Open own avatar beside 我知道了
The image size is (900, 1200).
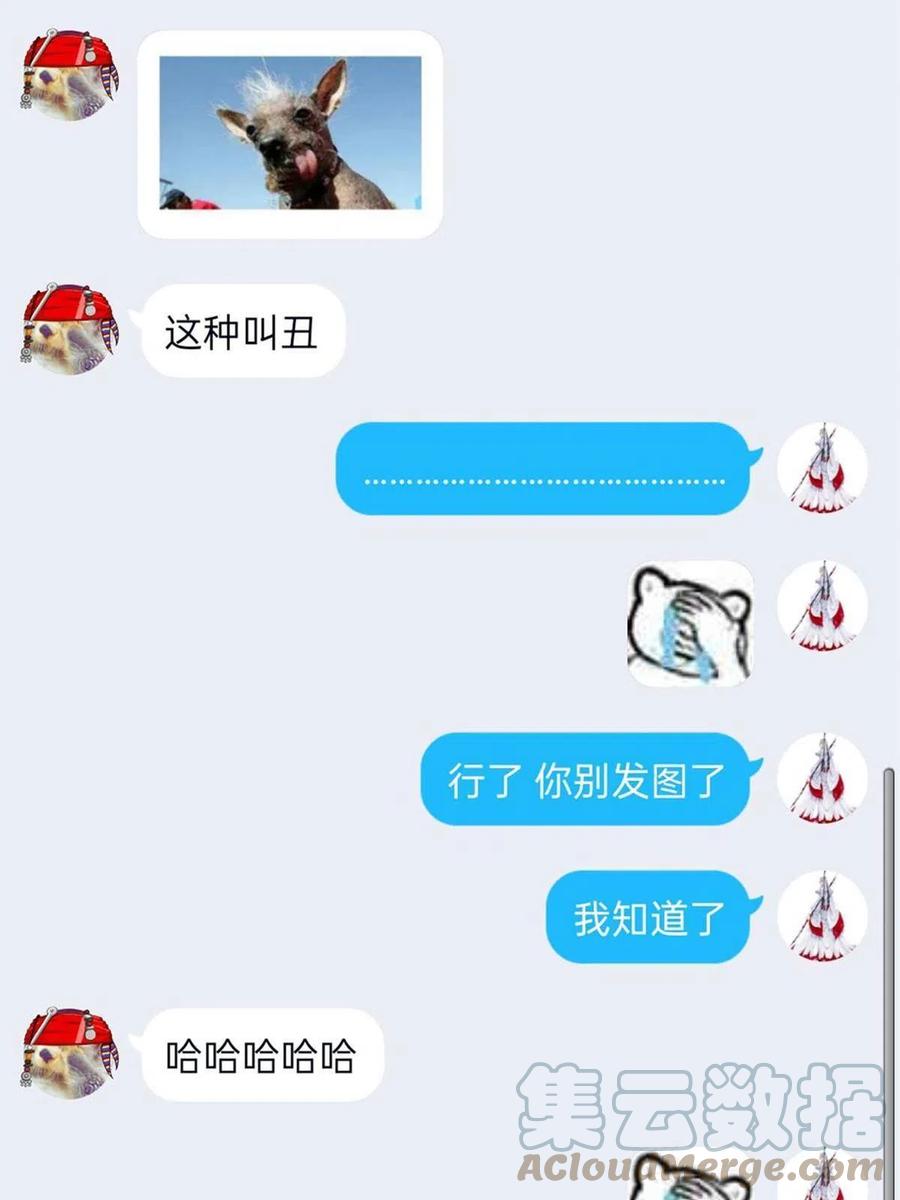[822, 916]
